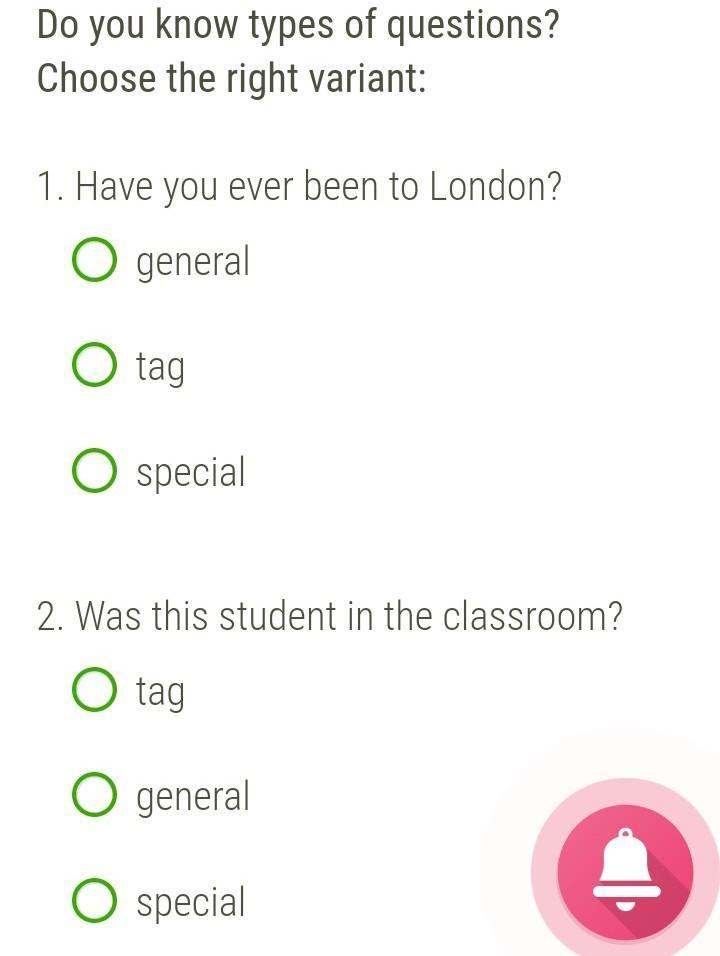Screen dimensions: 720x956
Task: Select 'general' for question 1 about London
Action: (x=95, y=261)
